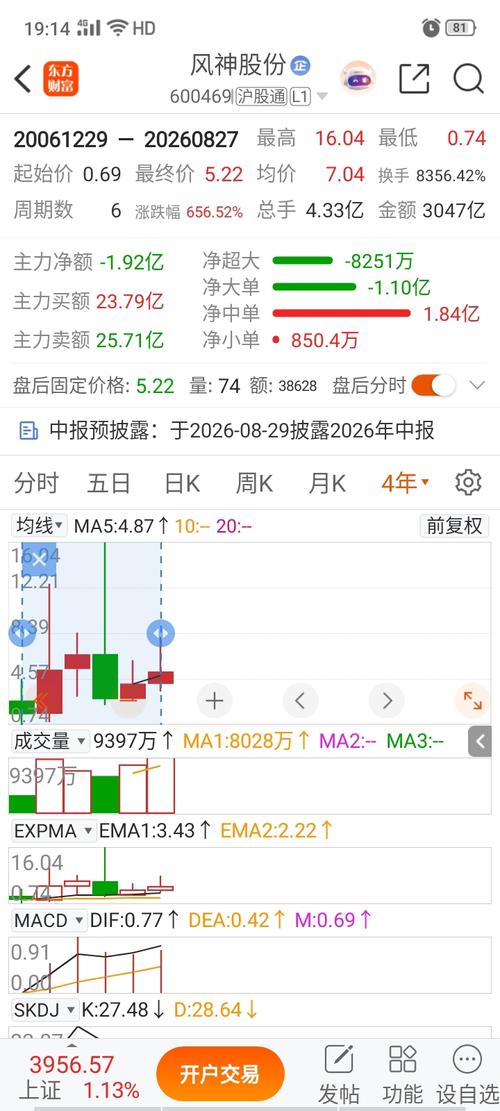Select the 日K chart tab
This screenshot has width=500, height=1111.
click(x=182, y=483)
